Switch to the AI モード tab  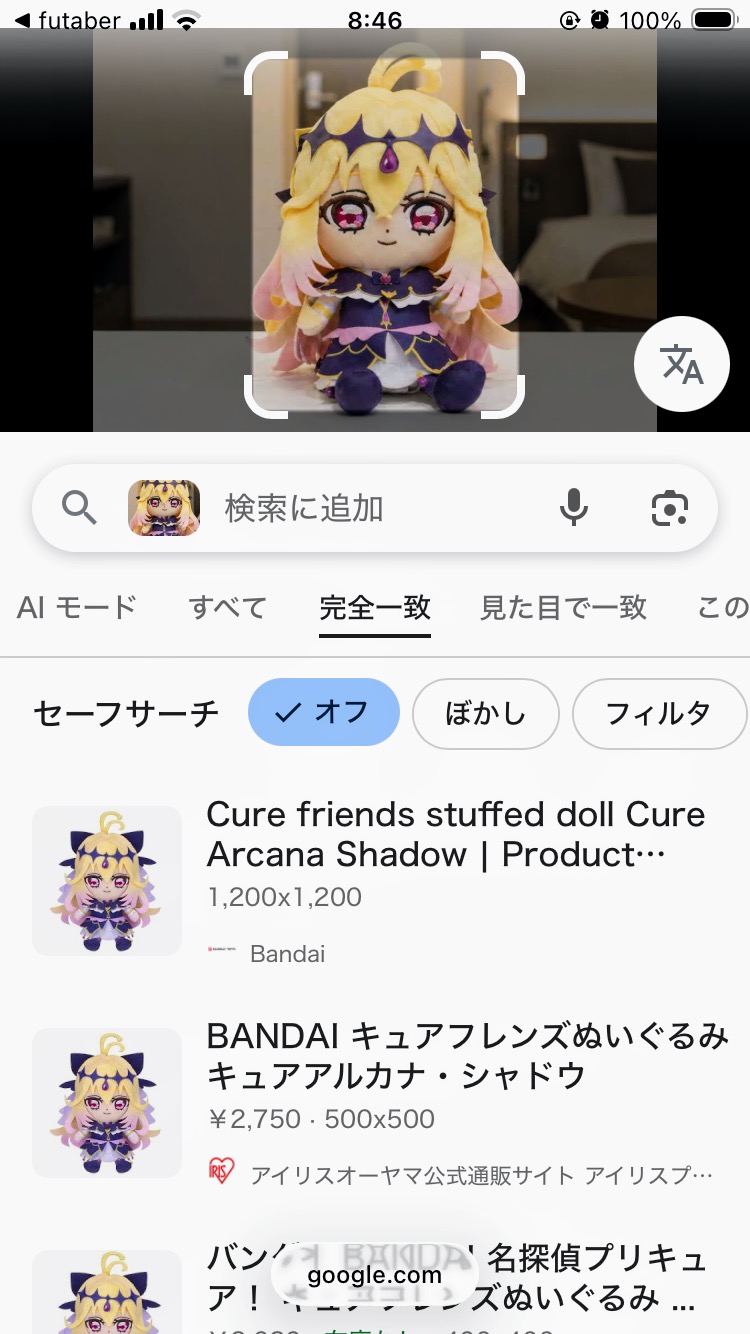pos(77,607)
